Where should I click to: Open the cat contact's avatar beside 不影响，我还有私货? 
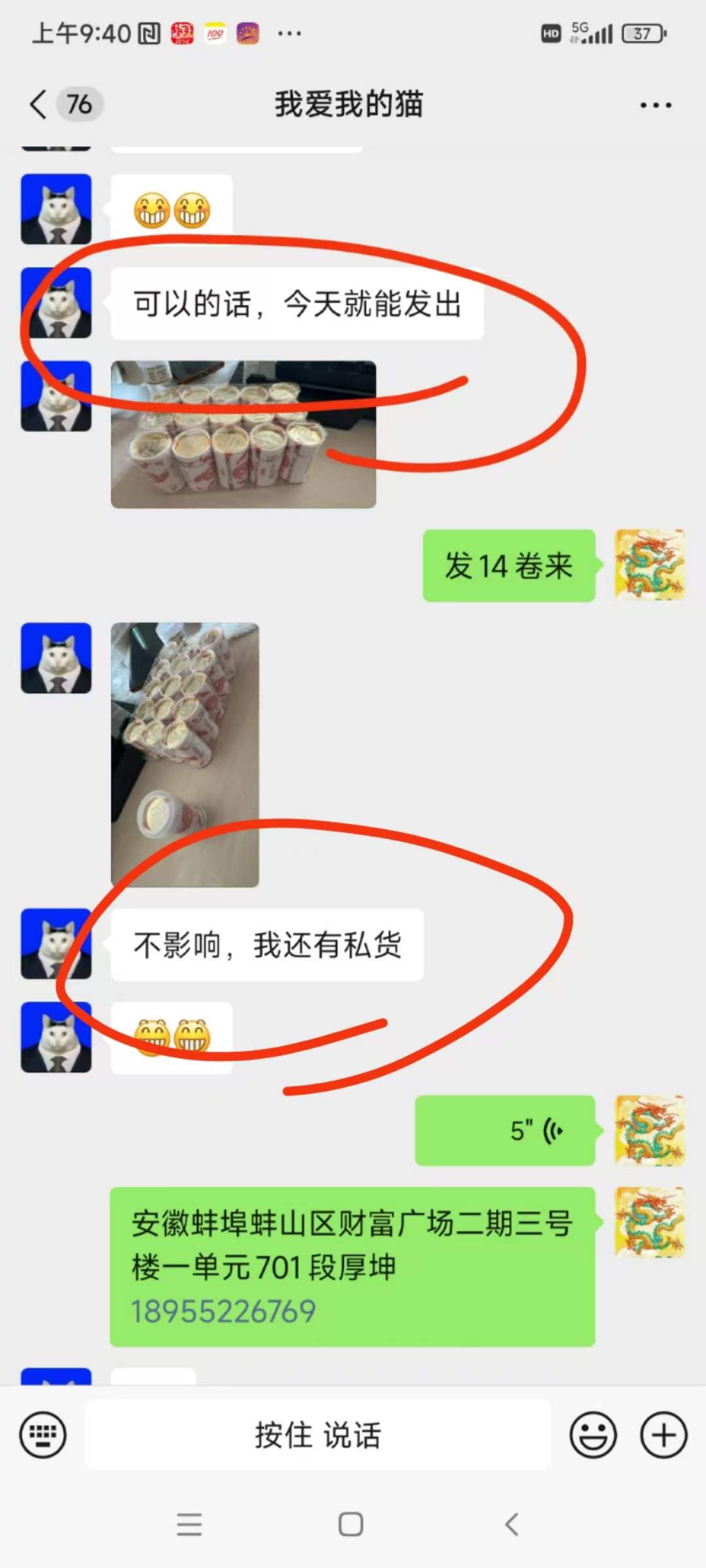coord(56,943)
